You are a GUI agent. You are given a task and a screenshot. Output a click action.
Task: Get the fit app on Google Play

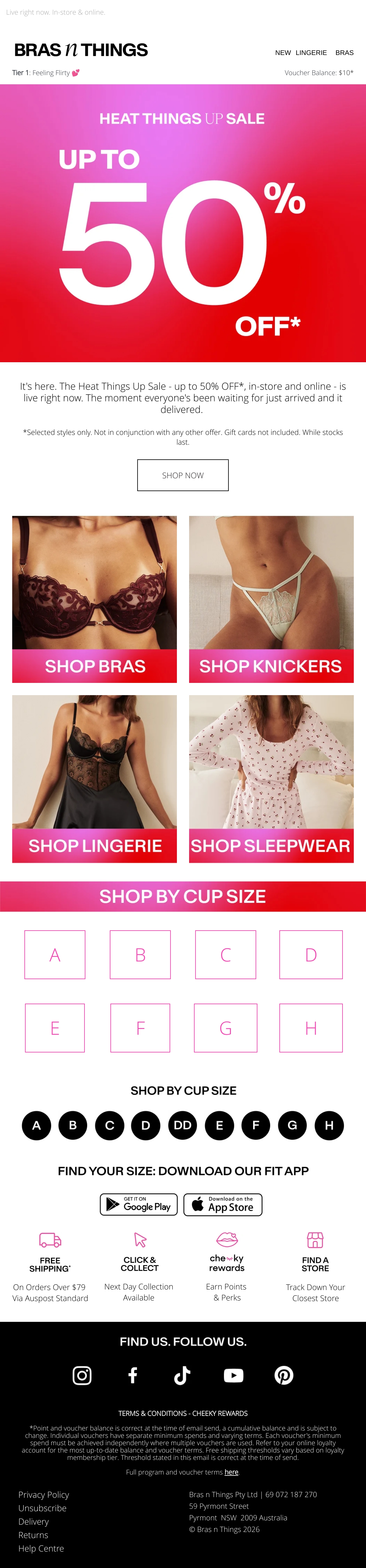[138, 1204]
